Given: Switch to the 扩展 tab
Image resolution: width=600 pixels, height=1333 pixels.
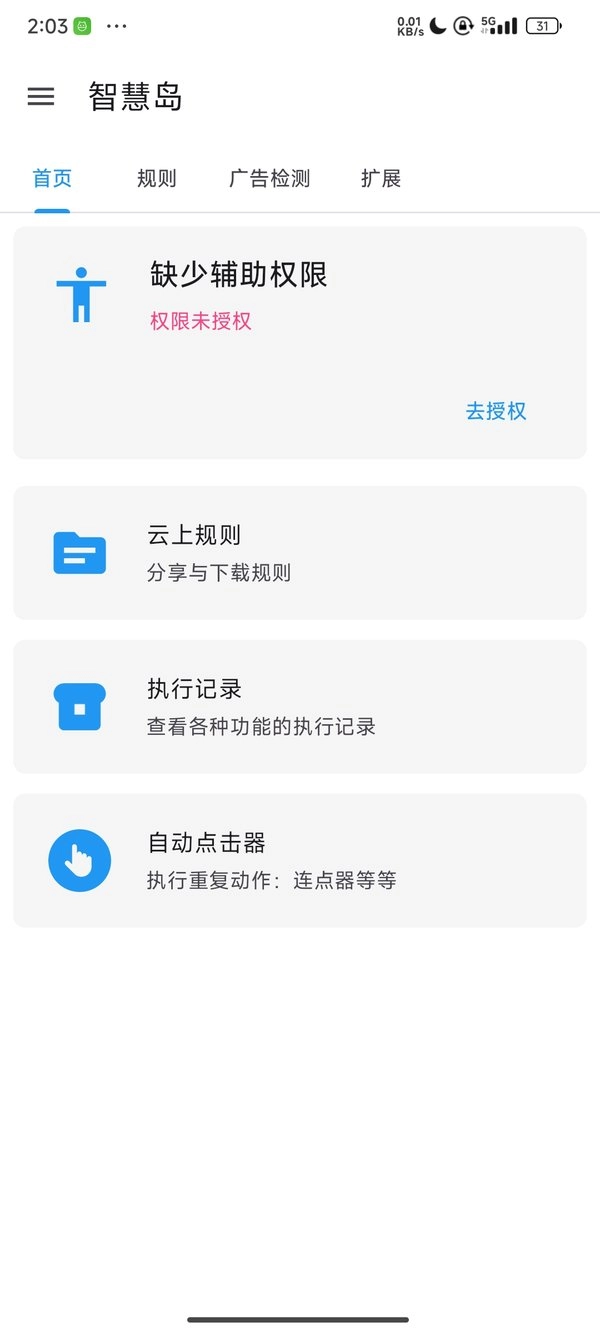Looking at the screenshot, I should tap(381, 179).
